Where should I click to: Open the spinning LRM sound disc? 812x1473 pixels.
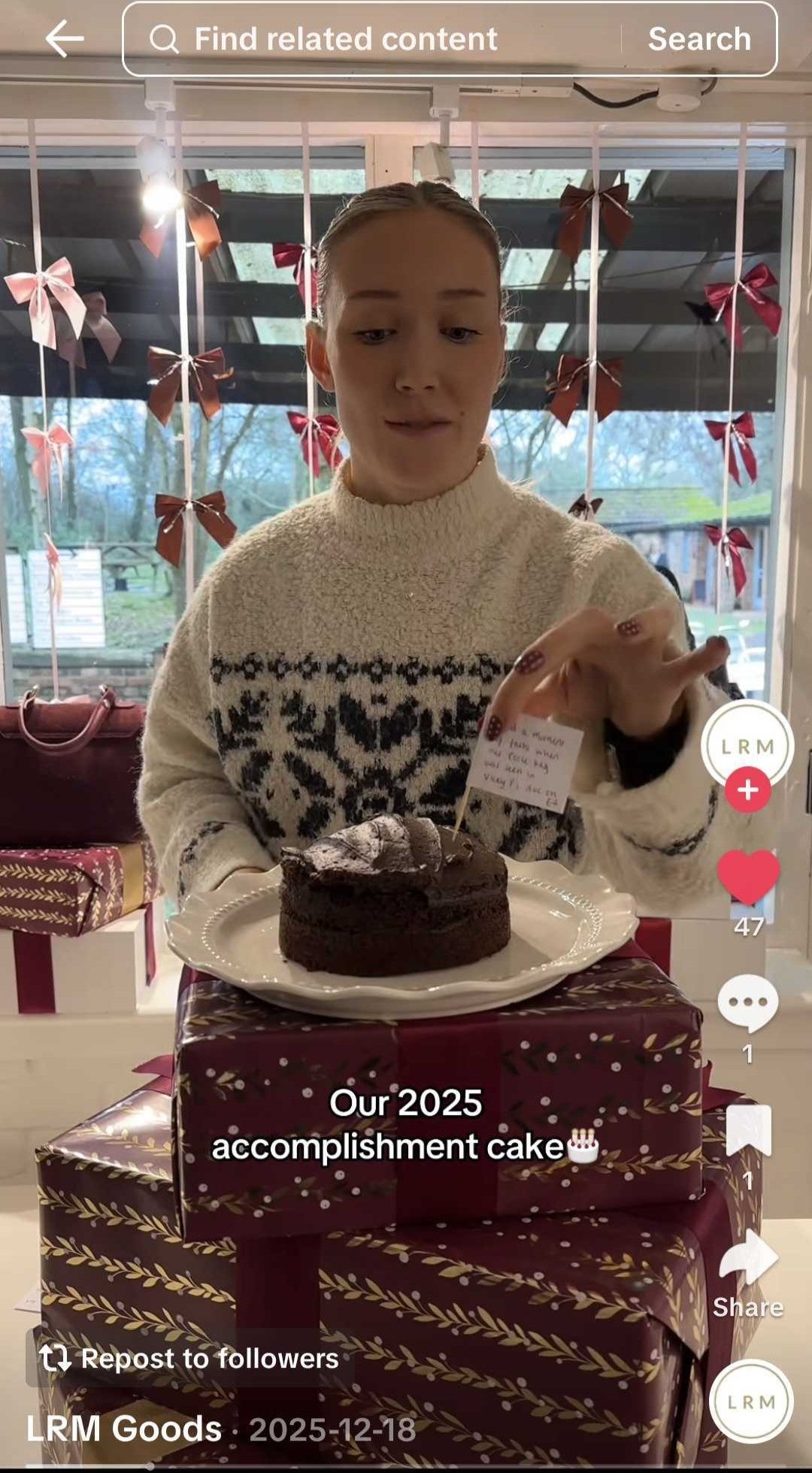(x=750, y=1402)
